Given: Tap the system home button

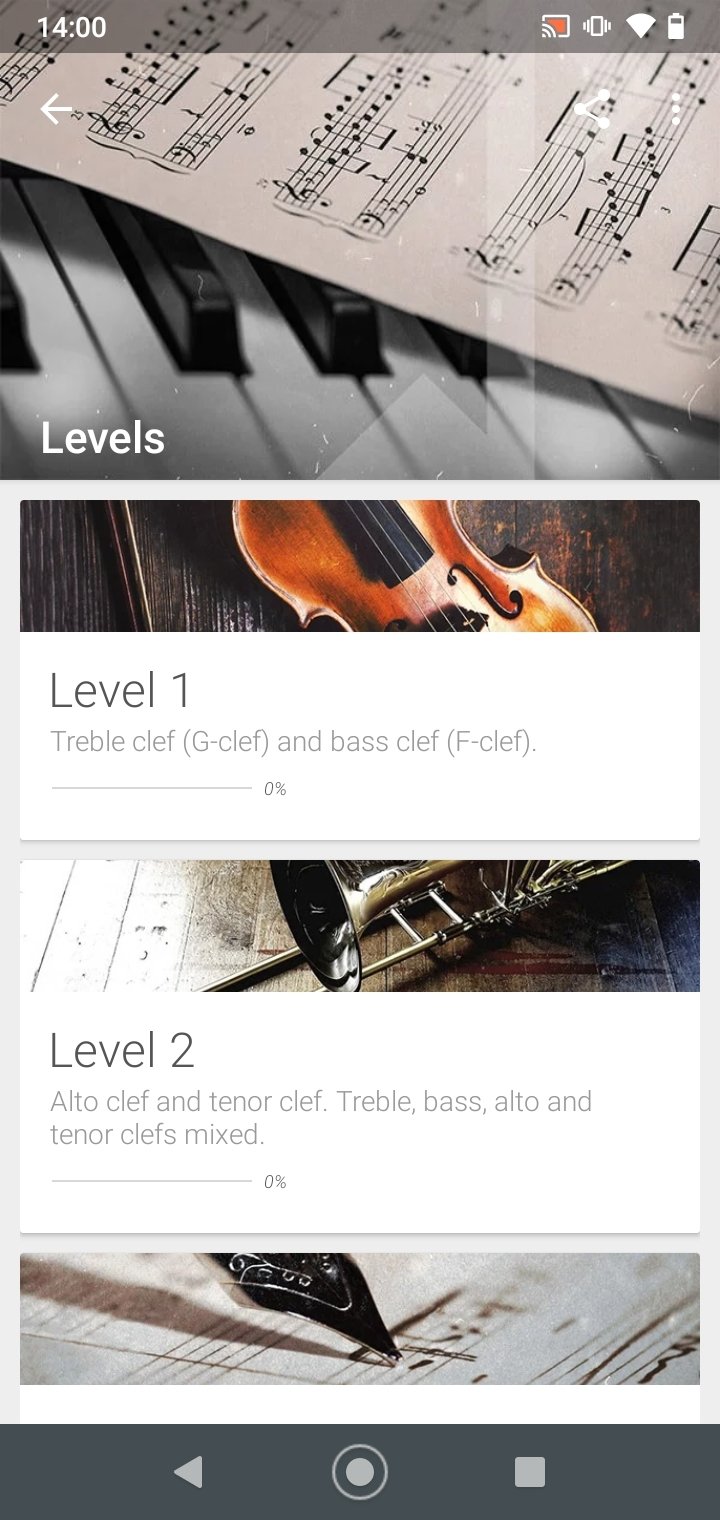Looking at the screenshot, I should coord(360,1472).
